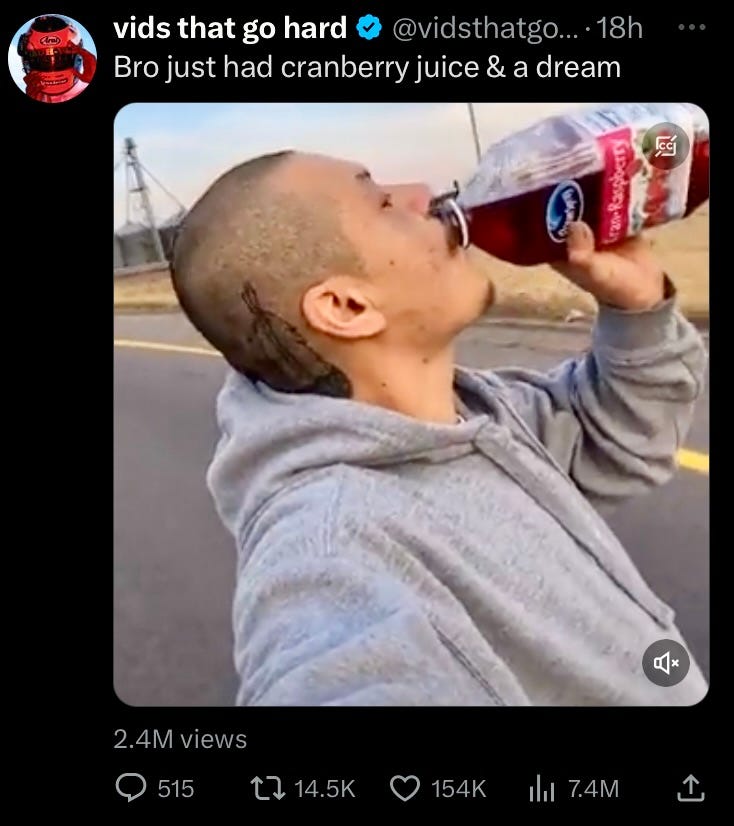Open the vids that go hard profile picture
The width and height of the screenshot is (734, 826).
52,58
